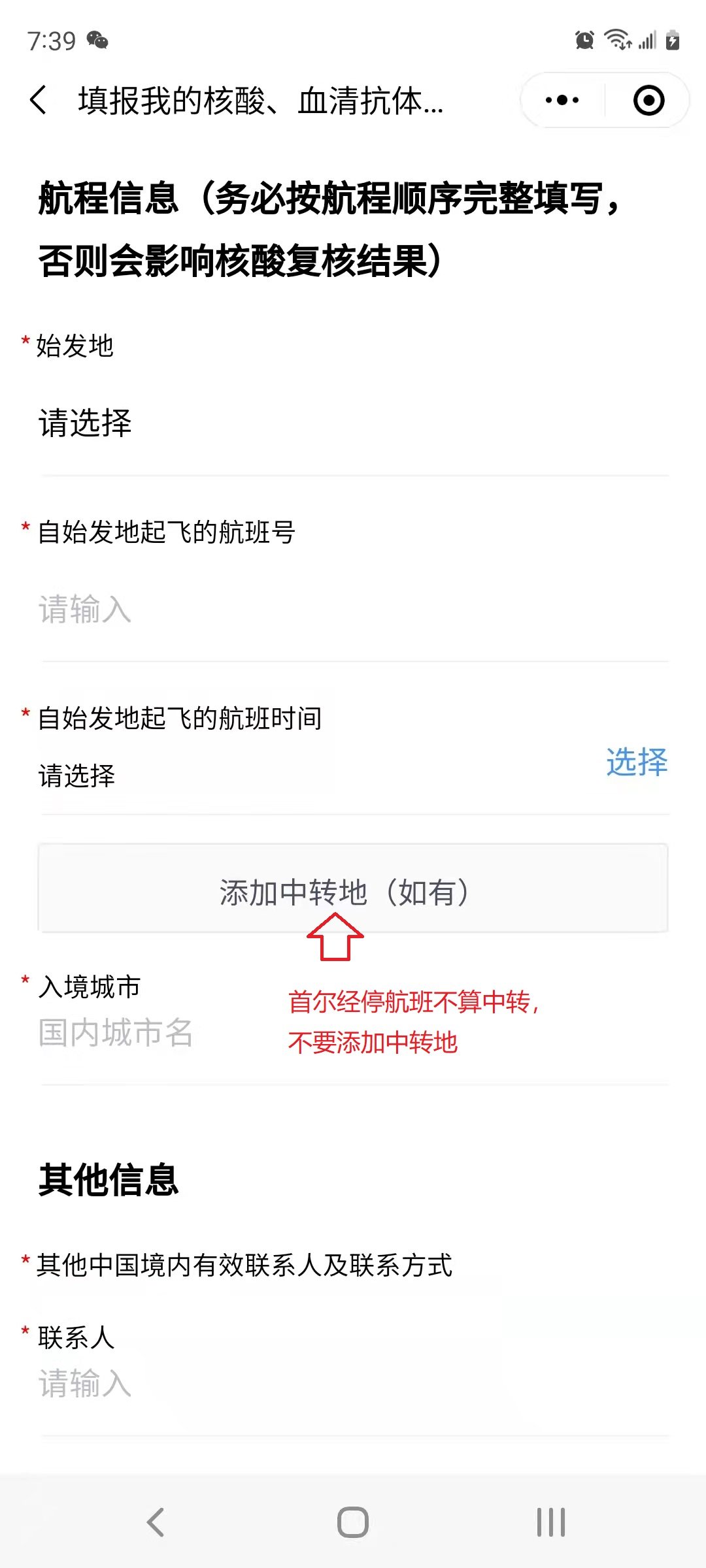Viewport: 706px width, 1568px height.
Task: Open the mini program three-dot menu
Action: (x=562, y=101)
